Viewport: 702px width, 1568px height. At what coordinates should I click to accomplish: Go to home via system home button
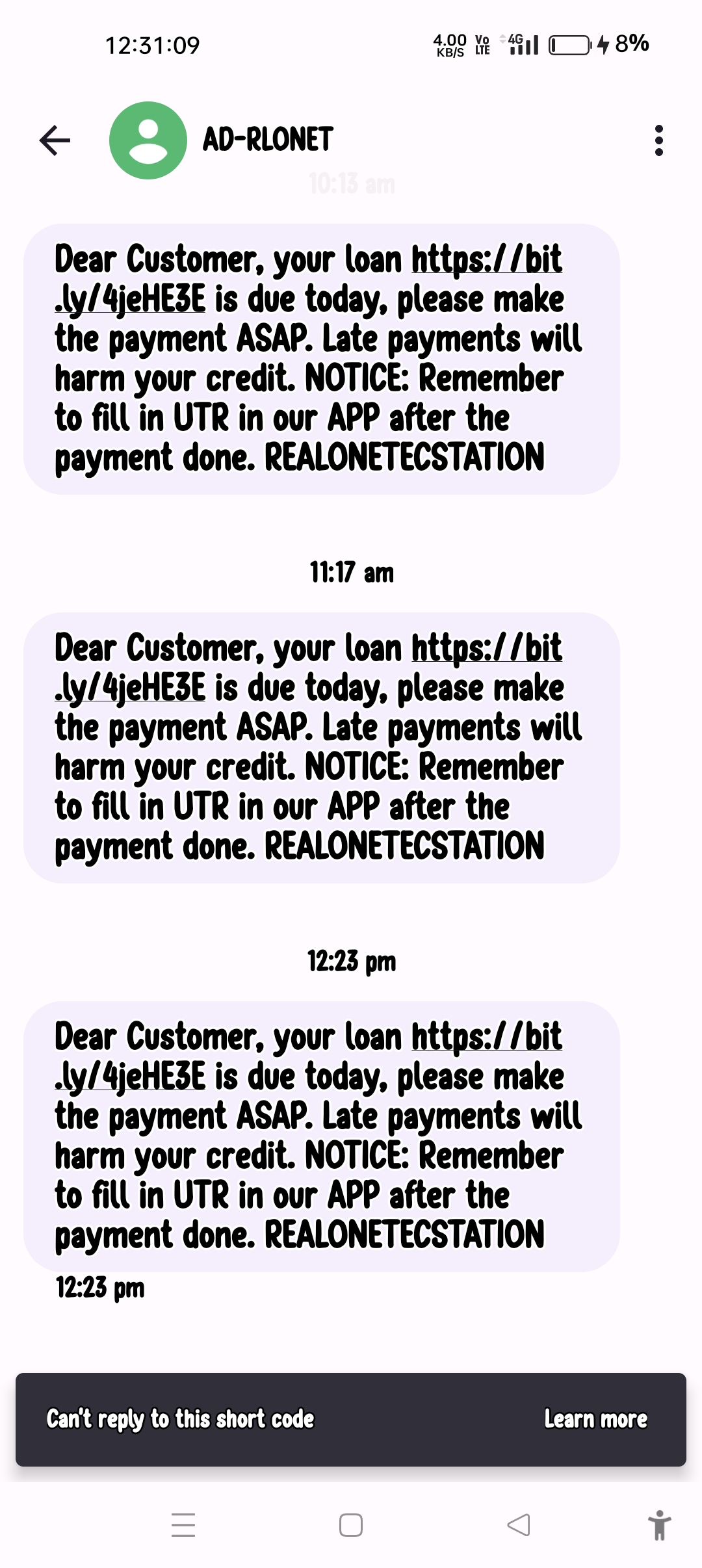[x=351, y=1524]
